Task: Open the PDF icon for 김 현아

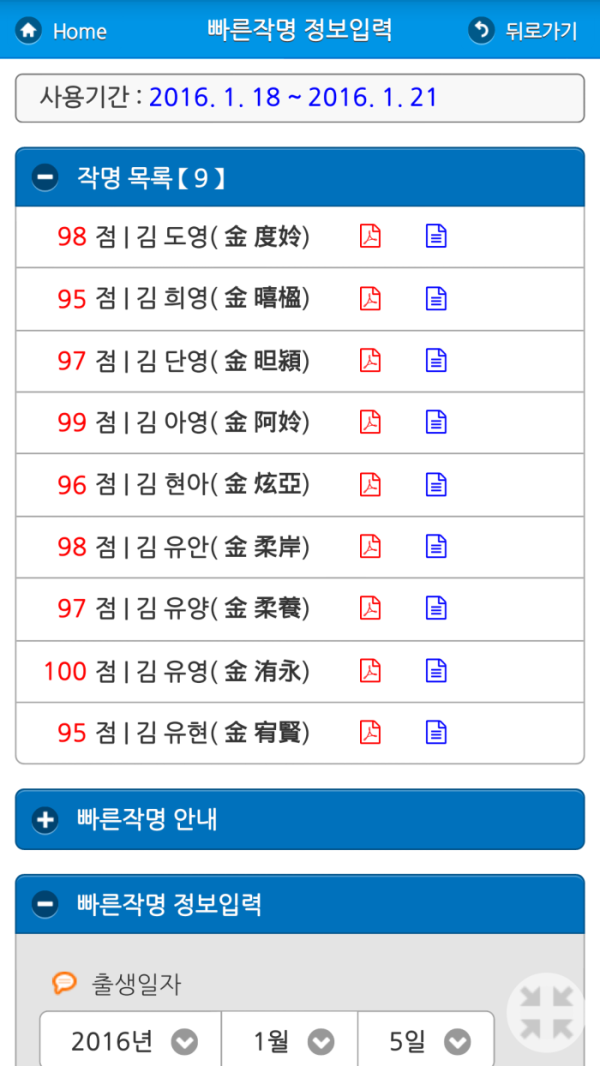Action: tap(370, 485)
